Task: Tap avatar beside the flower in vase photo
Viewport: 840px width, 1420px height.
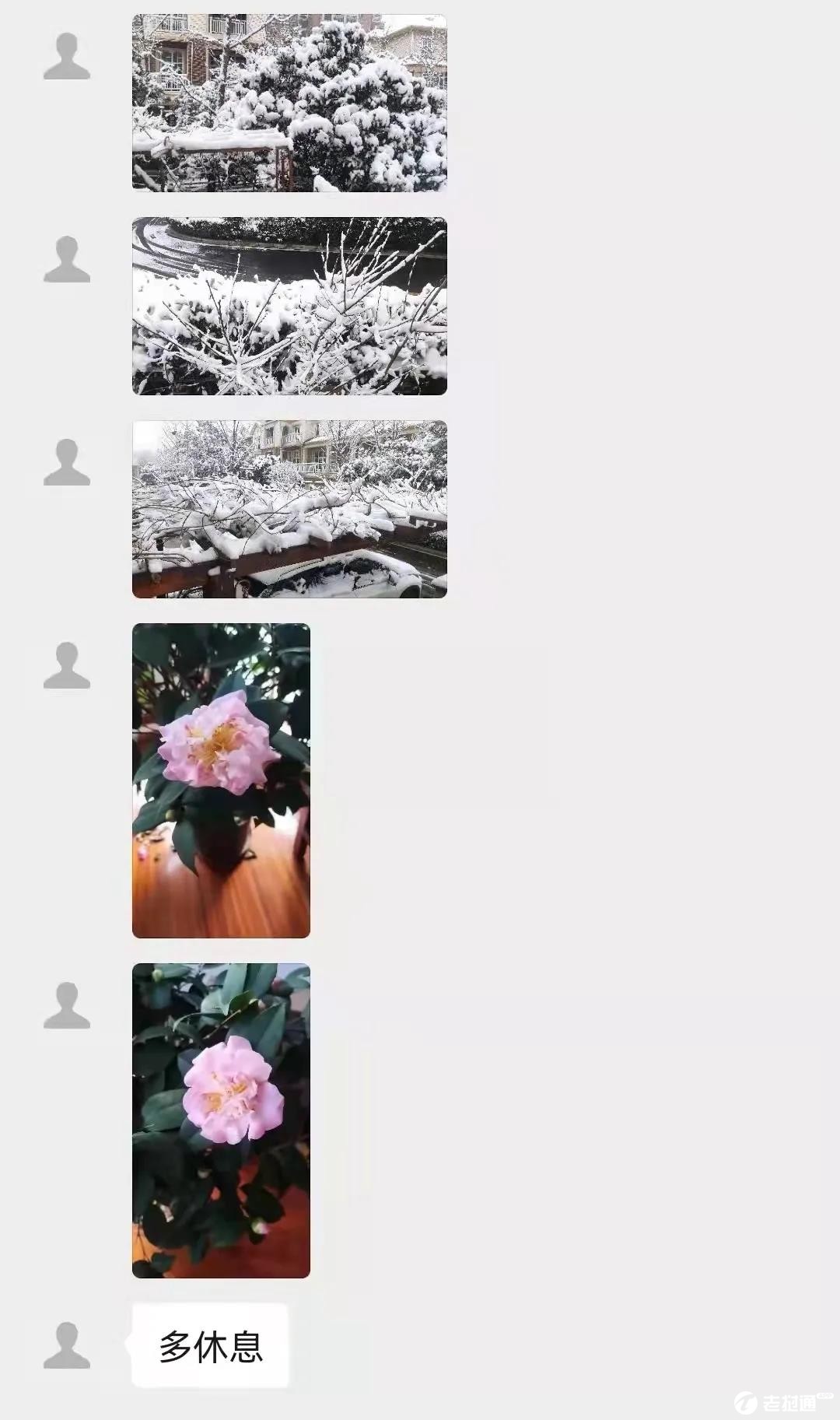Action: [x=67, y=665]
